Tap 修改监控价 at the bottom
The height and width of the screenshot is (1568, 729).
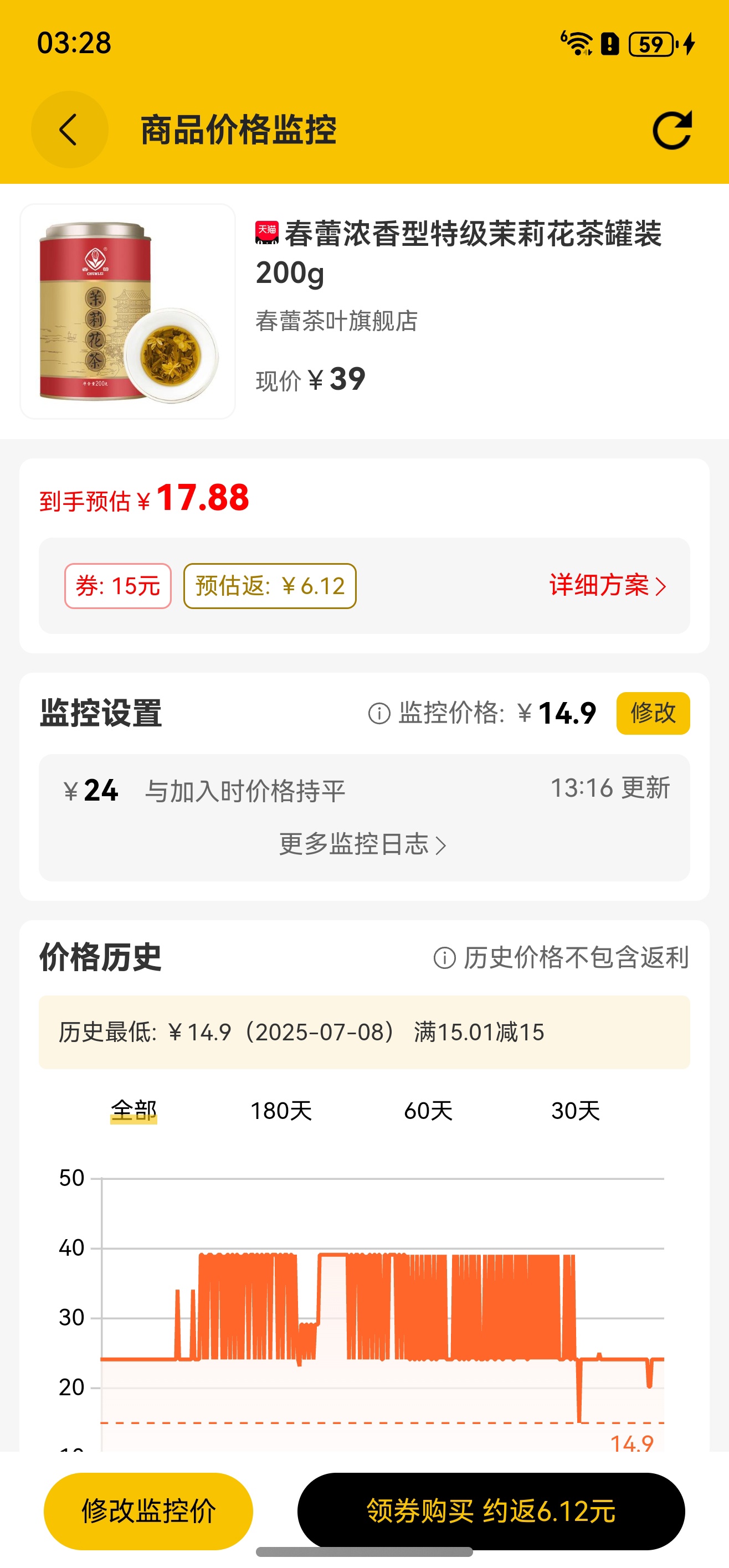[x=148, y=1511]
